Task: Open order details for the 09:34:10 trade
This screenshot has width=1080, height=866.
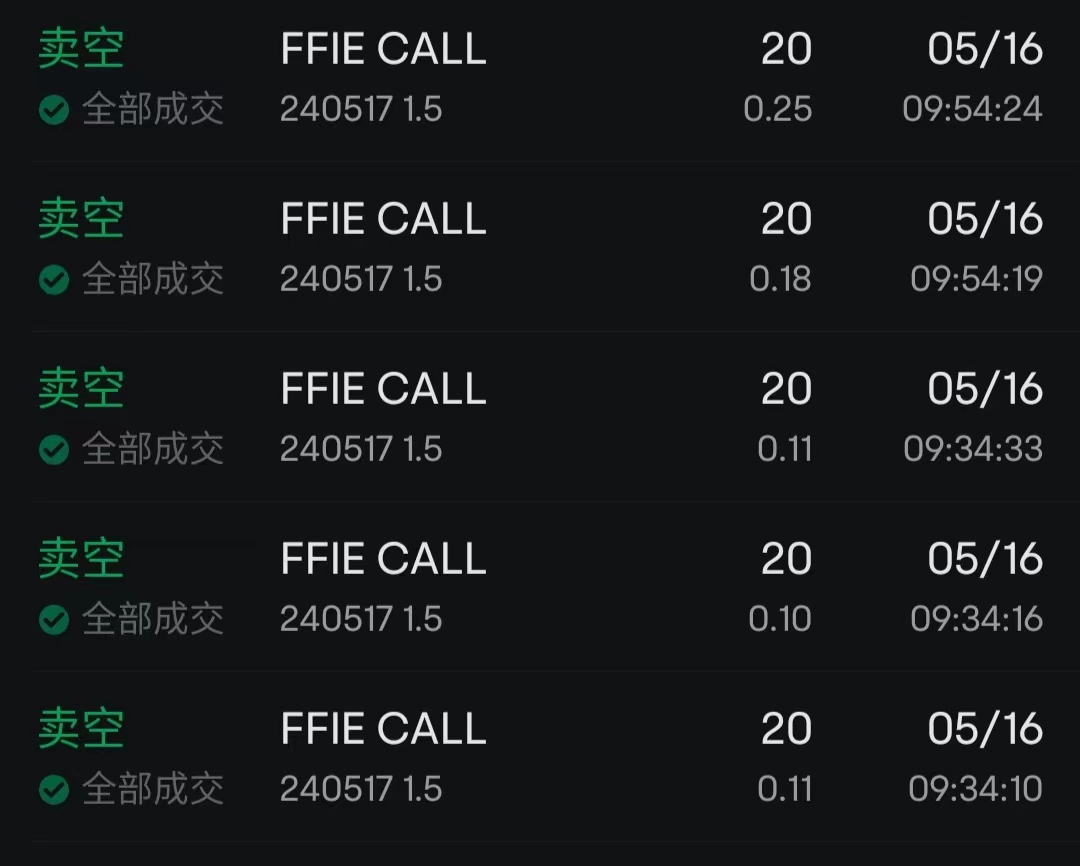Action: 540,756
